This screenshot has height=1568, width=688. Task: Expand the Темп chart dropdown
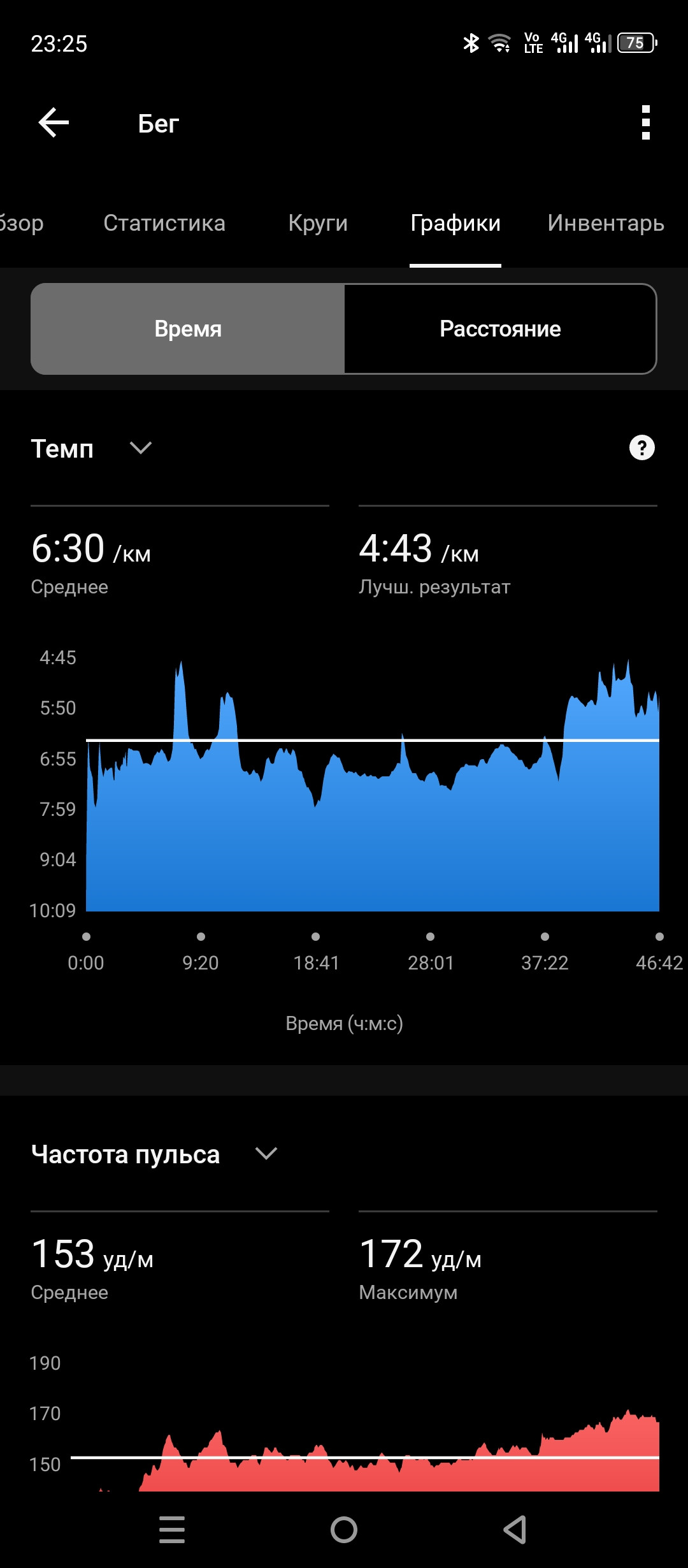click(140, 448)
